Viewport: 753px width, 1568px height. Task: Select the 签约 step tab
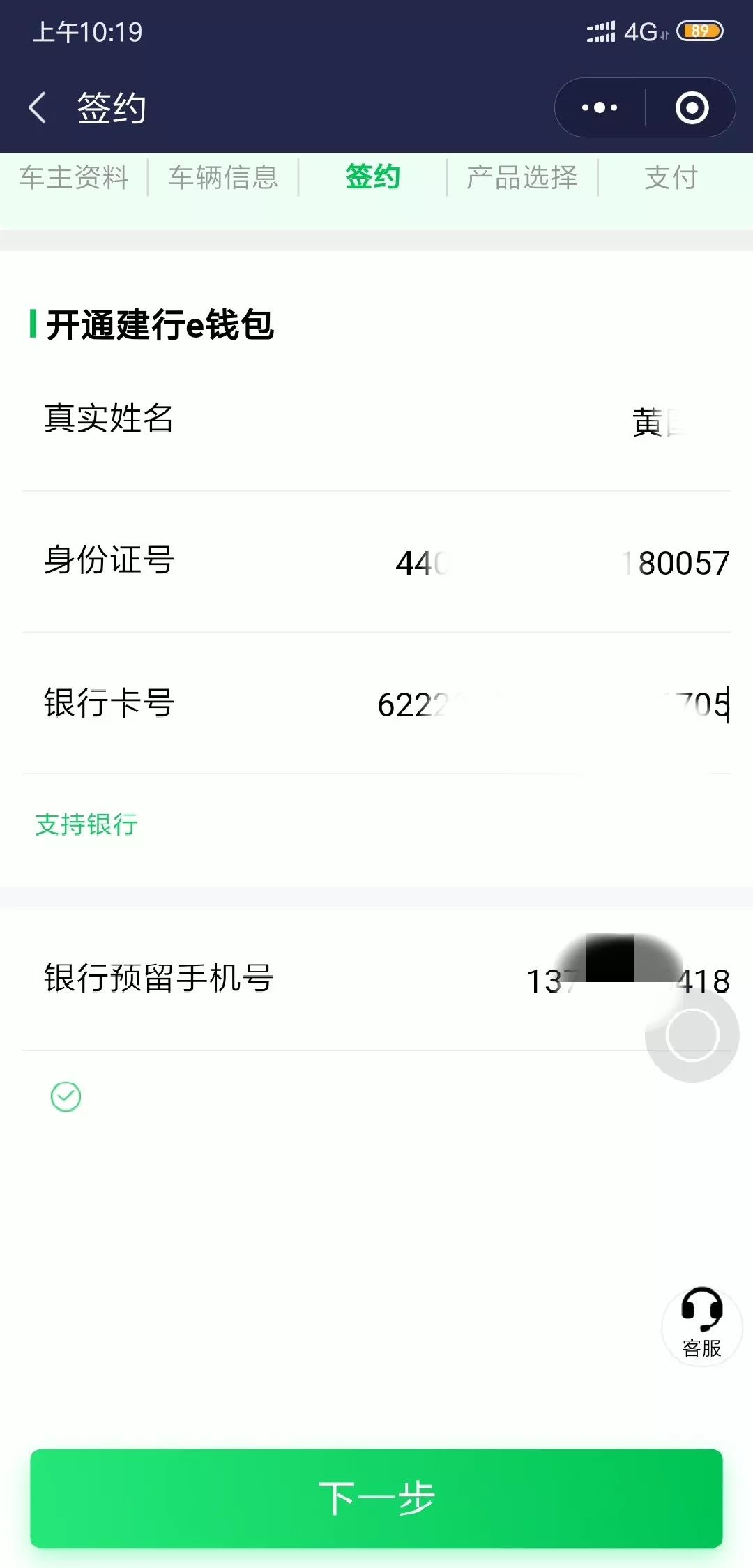[x=372, y=177]
